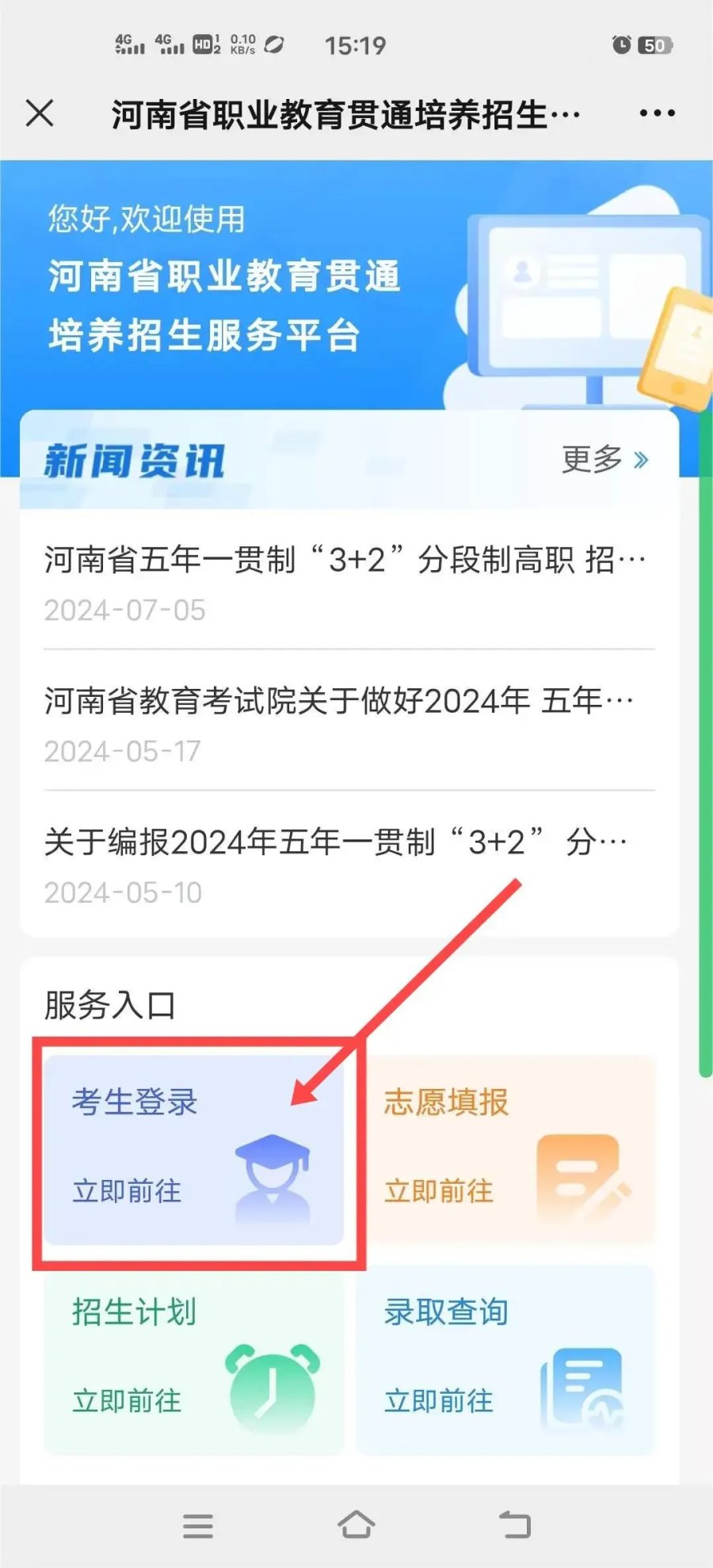View the 招生计划 card
713x1568 pixels.
click(x=194, y=1360)
